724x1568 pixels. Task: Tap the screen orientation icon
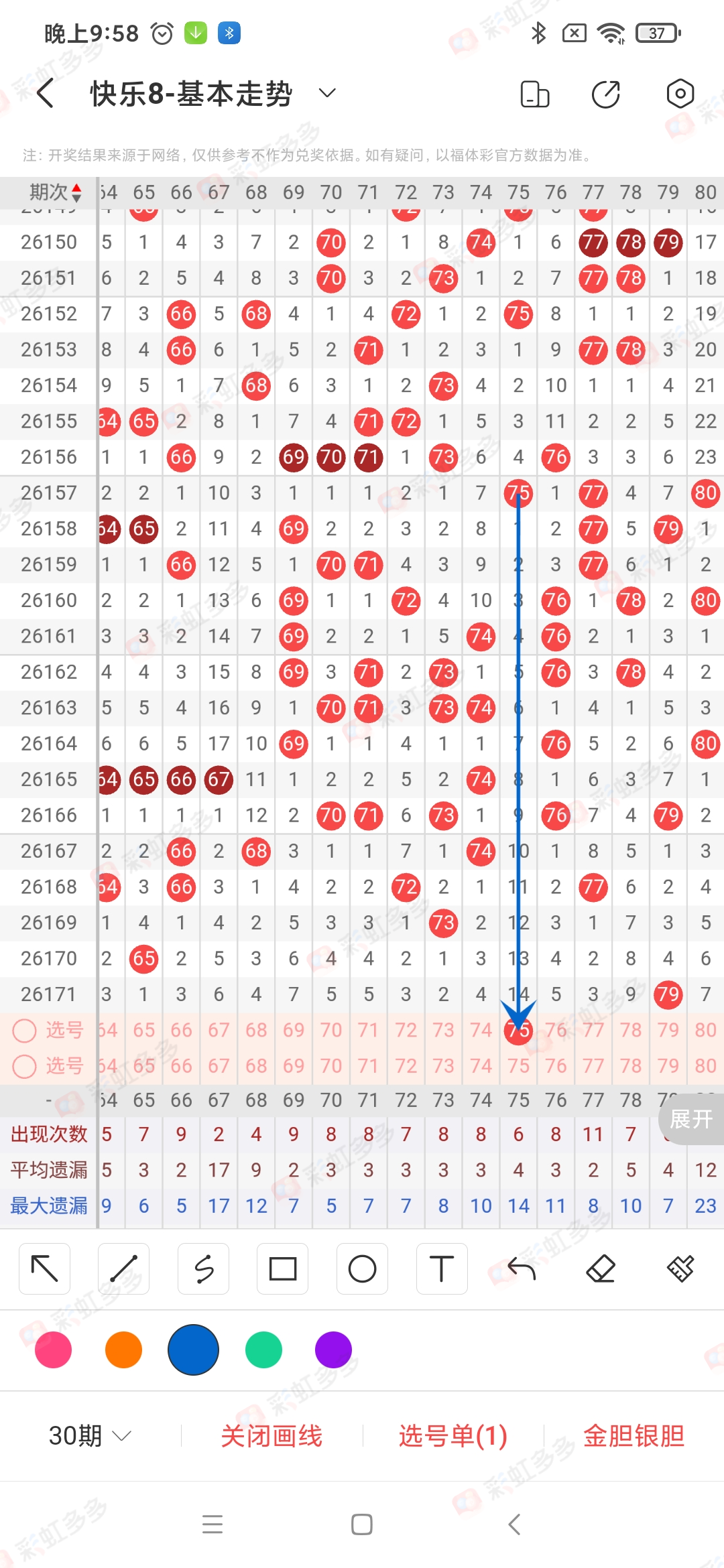(x=535, y=94)
